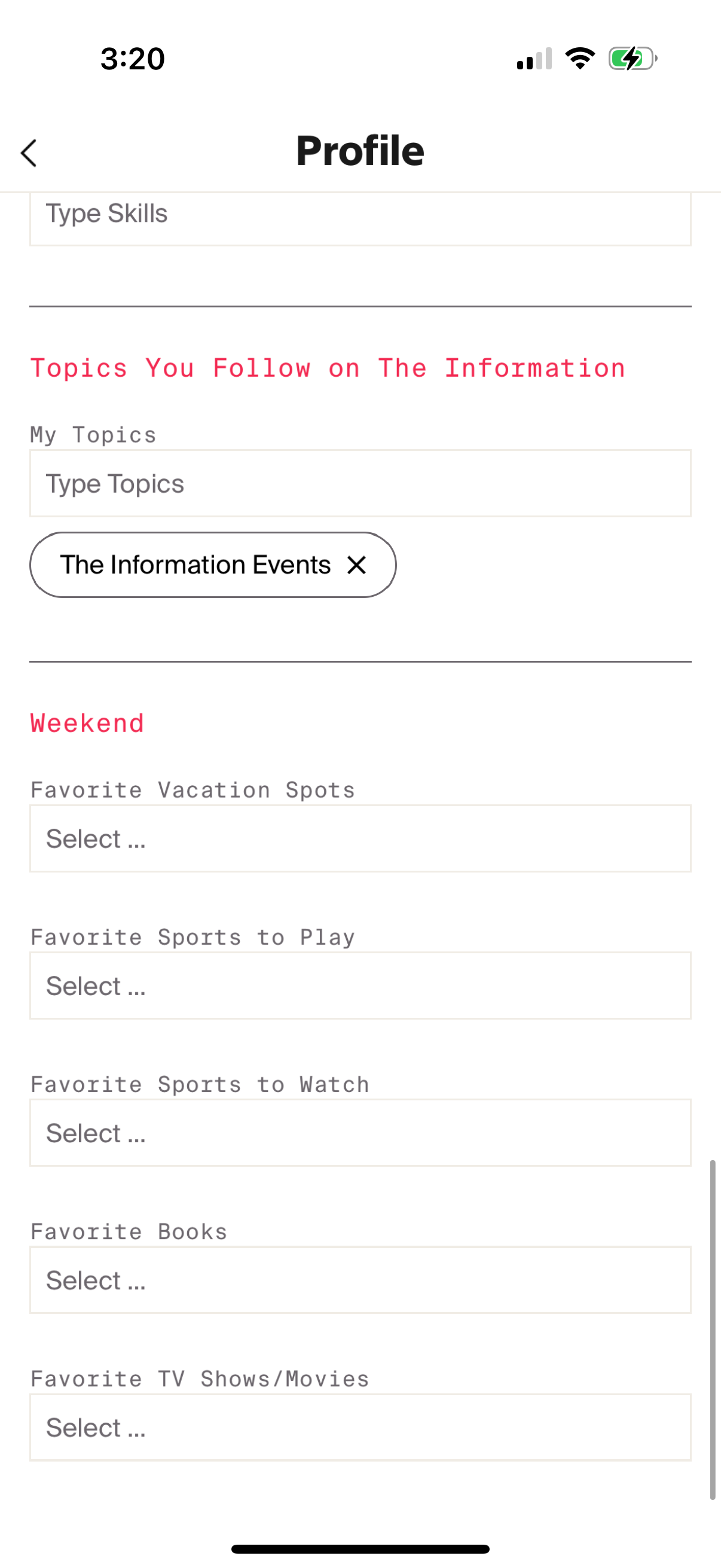Click the battery charging indicator
Viewport: 721px width, 1568px height.
[x=629, y=58]
